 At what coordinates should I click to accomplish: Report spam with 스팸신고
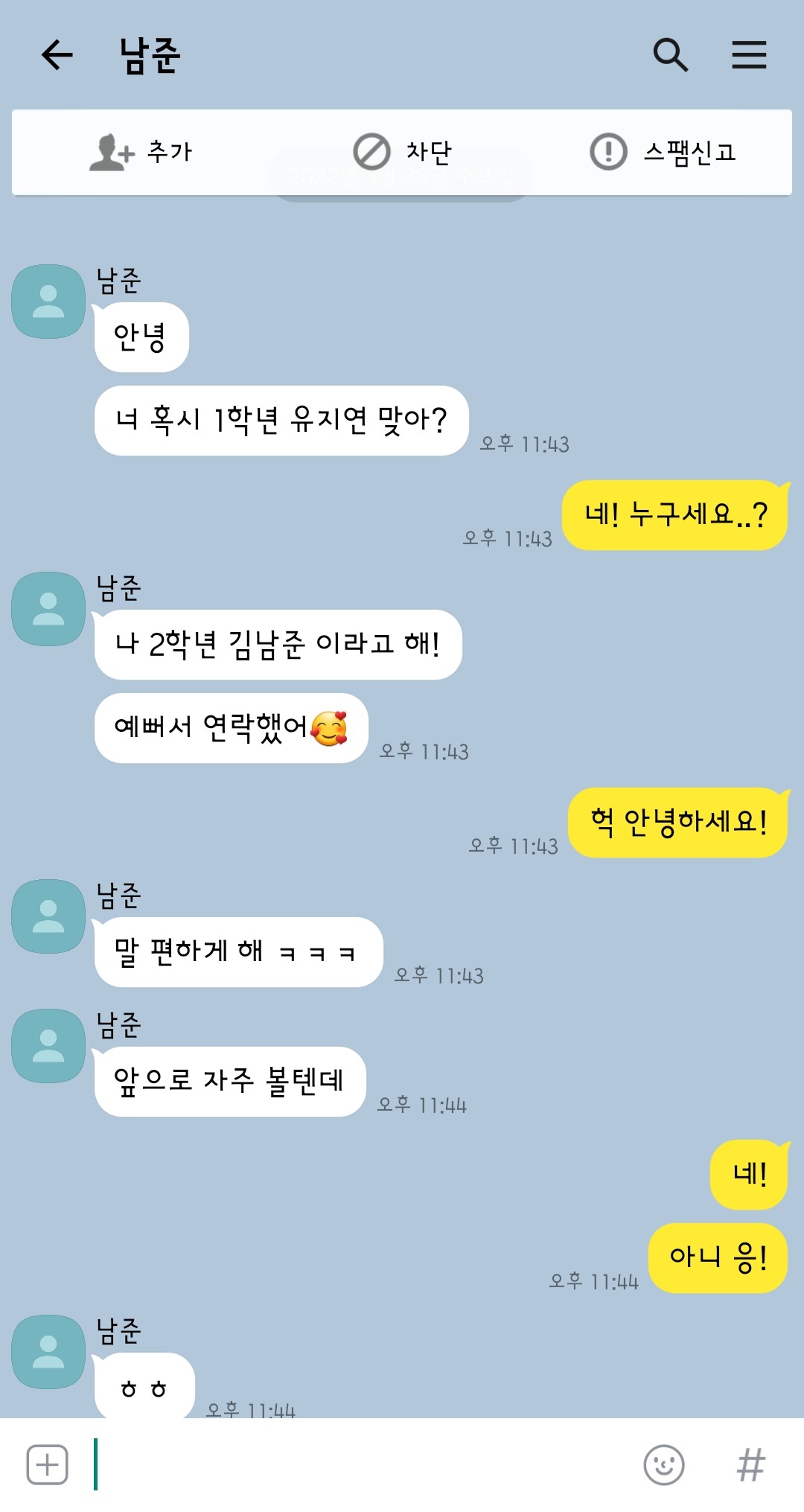tap(663, 152)
